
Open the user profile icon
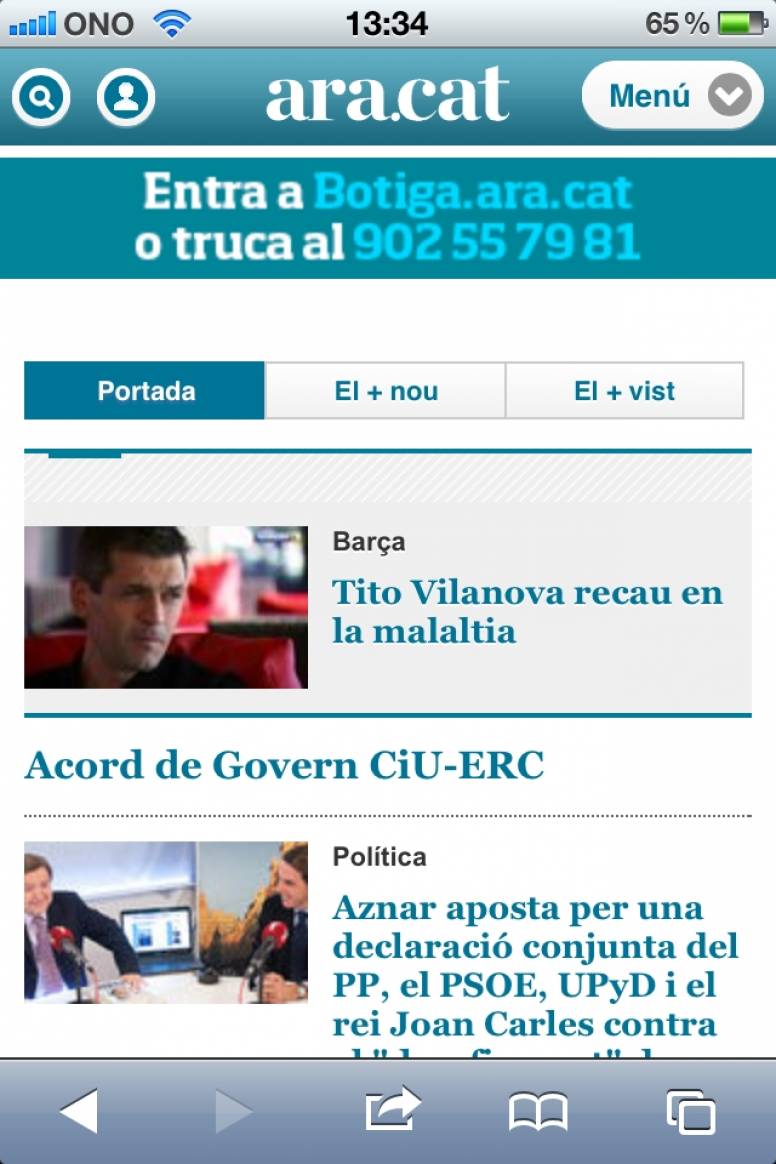[126, 97]
